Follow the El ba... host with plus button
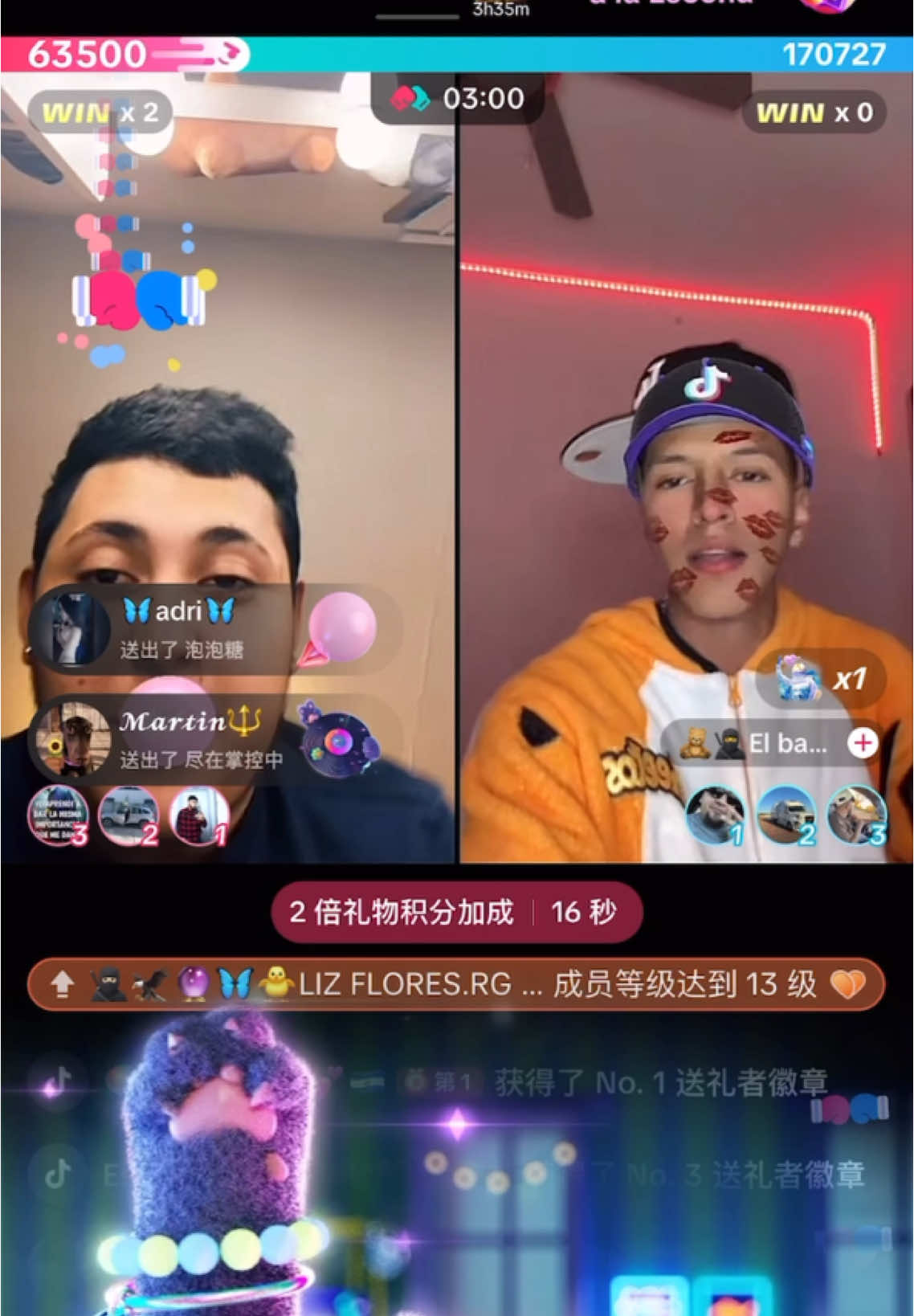914x1316 pixels. (x=863, y=743)
